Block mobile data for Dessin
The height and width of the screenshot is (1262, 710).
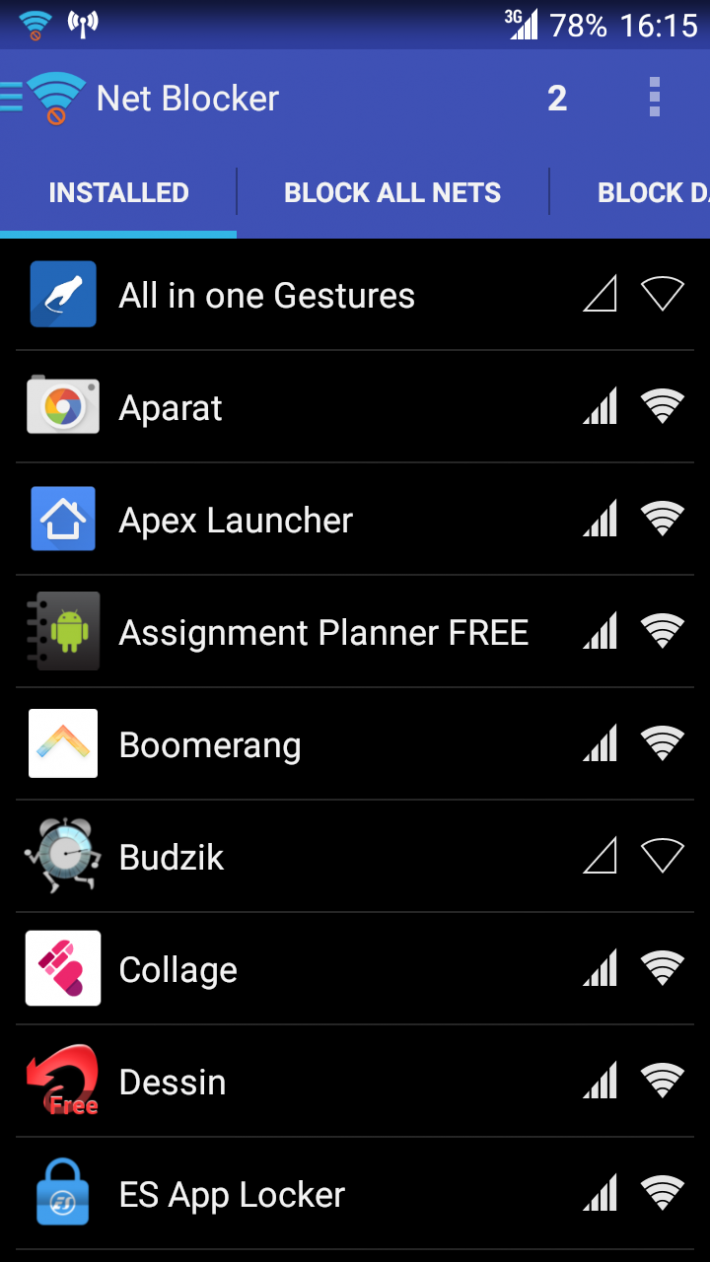600,1081
